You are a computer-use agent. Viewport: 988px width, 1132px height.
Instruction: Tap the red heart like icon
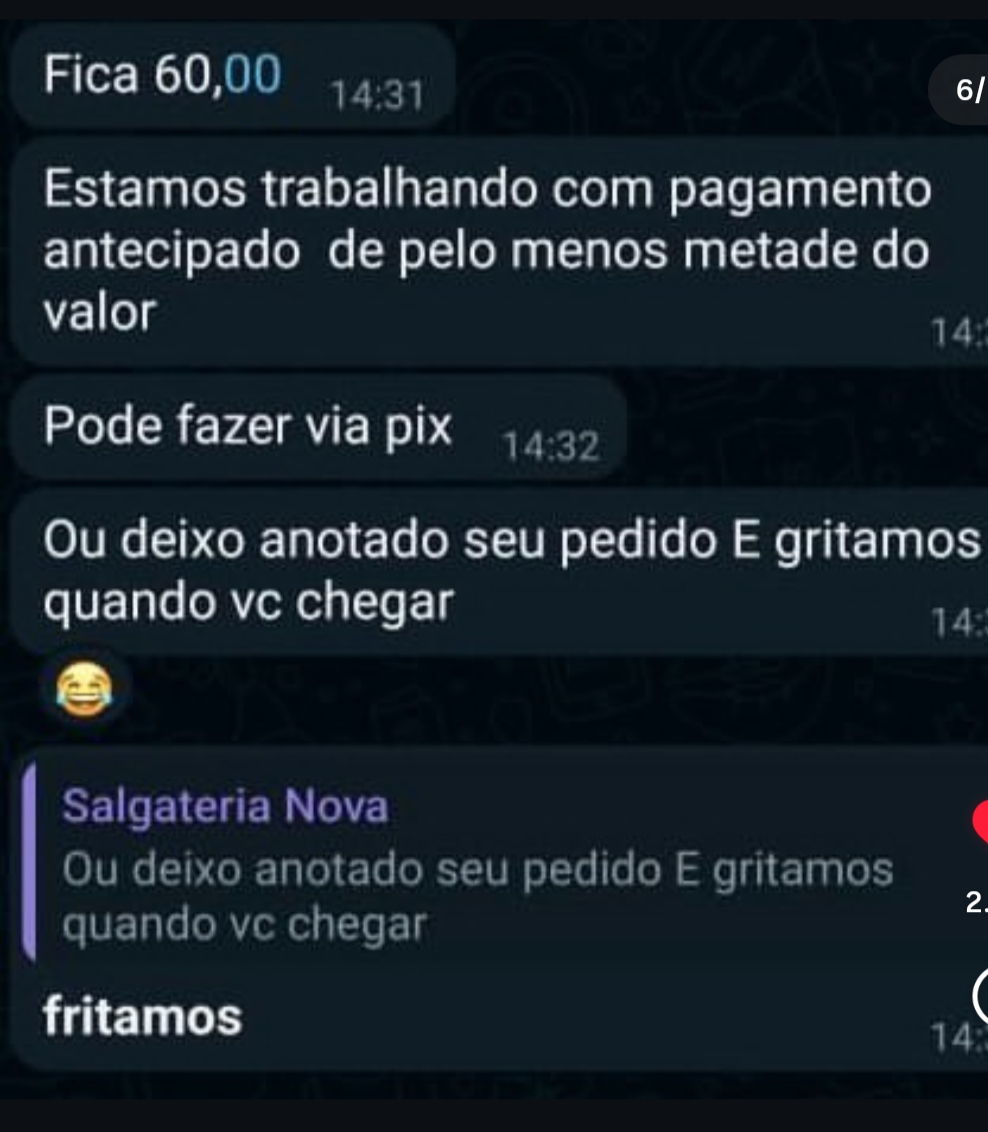981,822
